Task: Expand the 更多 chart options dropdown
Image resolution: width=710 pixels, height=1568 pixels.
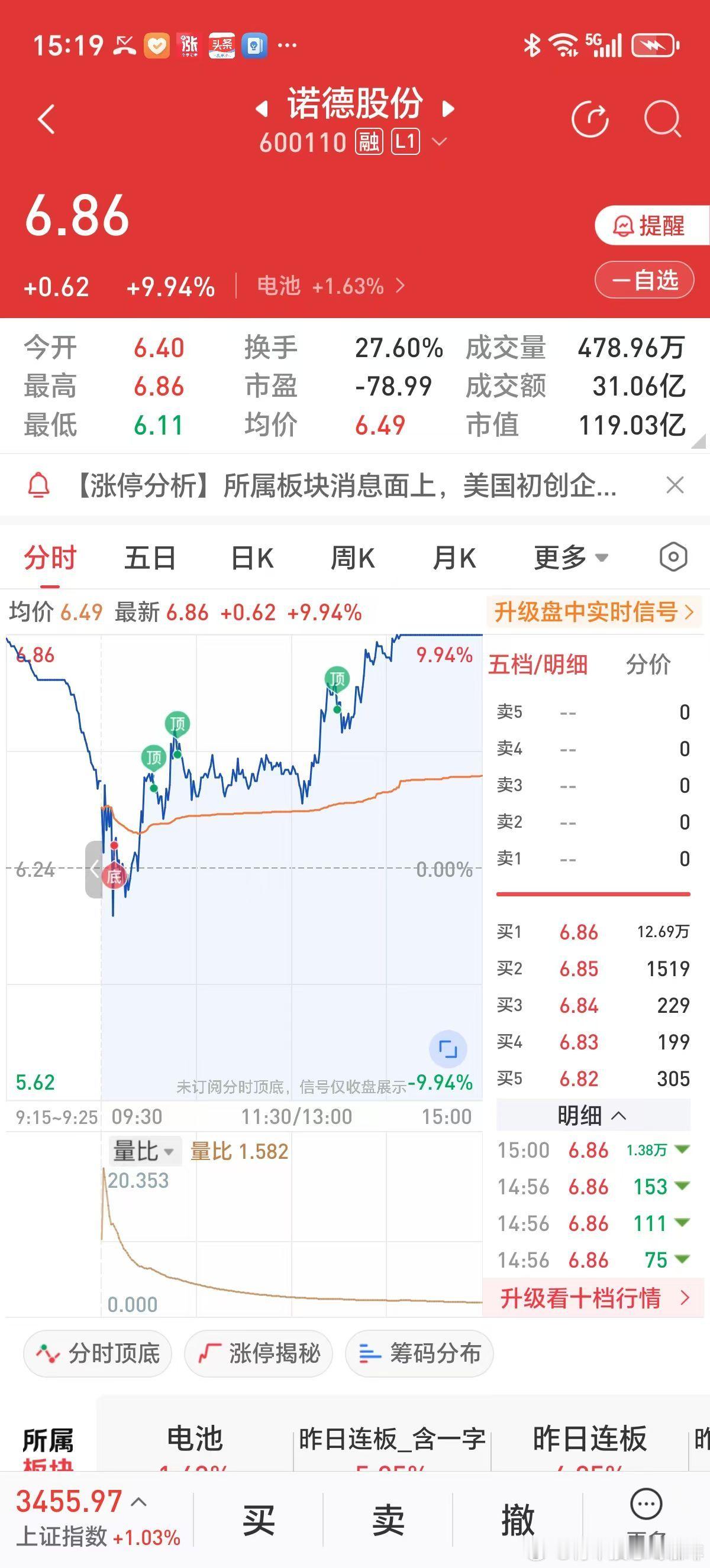Action: [x=570, y=558]
